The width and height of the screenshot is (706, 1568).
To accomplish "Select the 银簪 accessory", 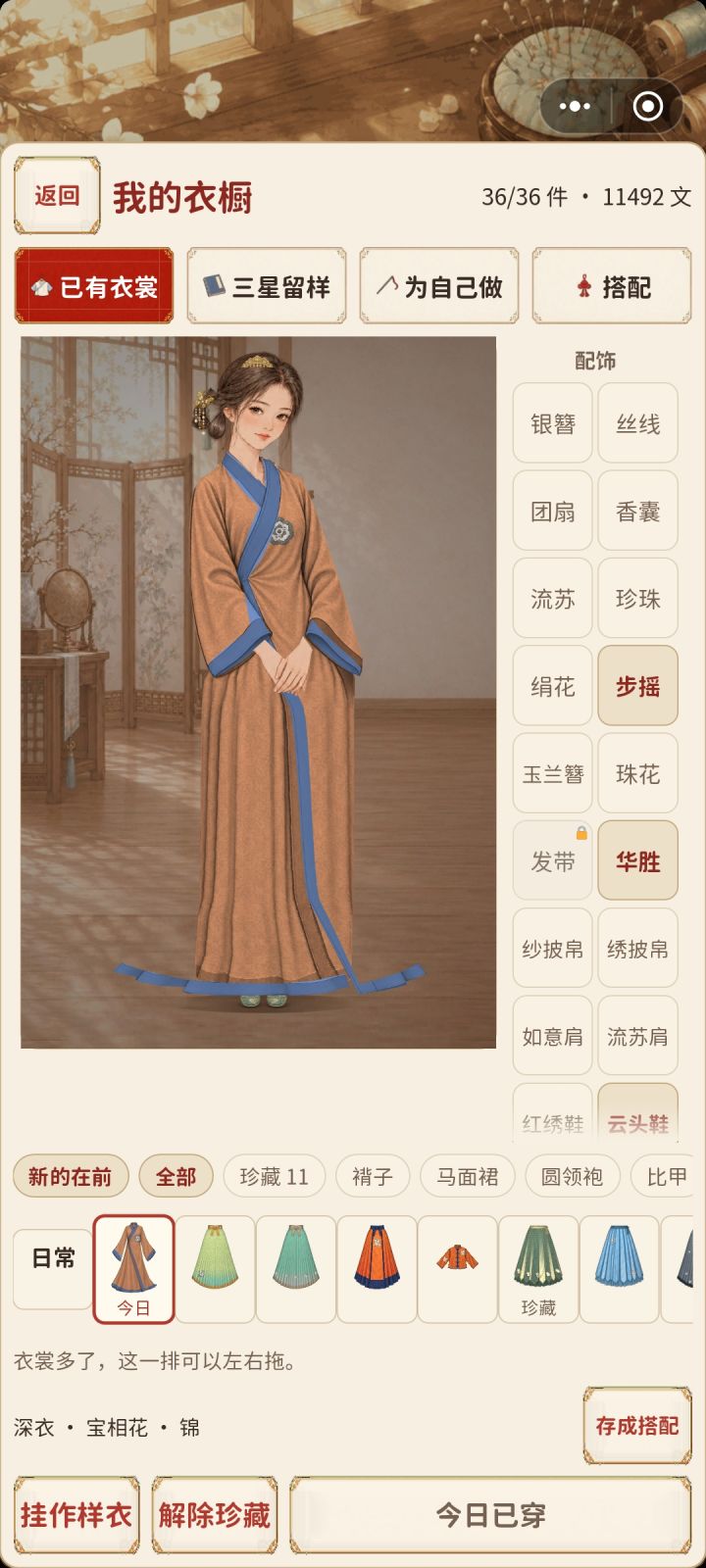I will click(x=553, y=423).
